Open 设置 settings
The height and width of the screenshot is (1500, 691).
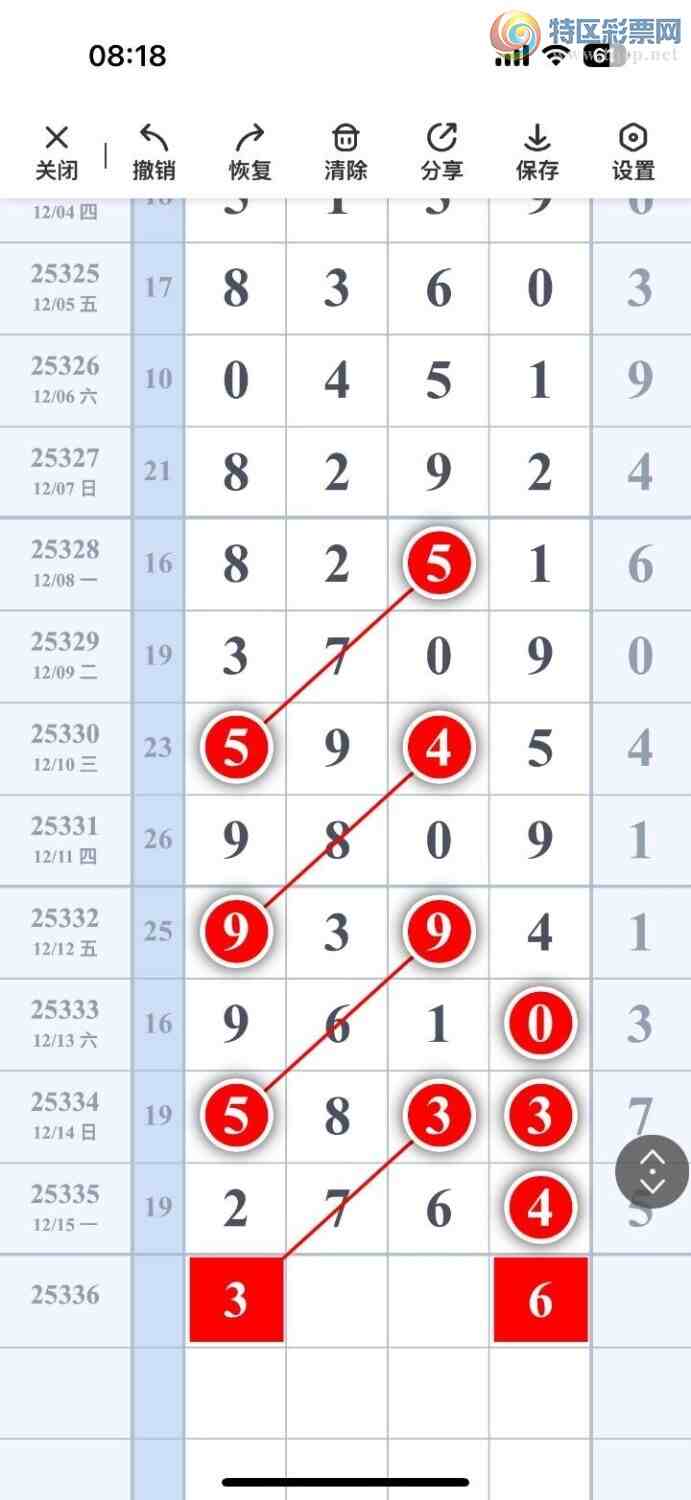pyautogui.click(x=633, y=151)
